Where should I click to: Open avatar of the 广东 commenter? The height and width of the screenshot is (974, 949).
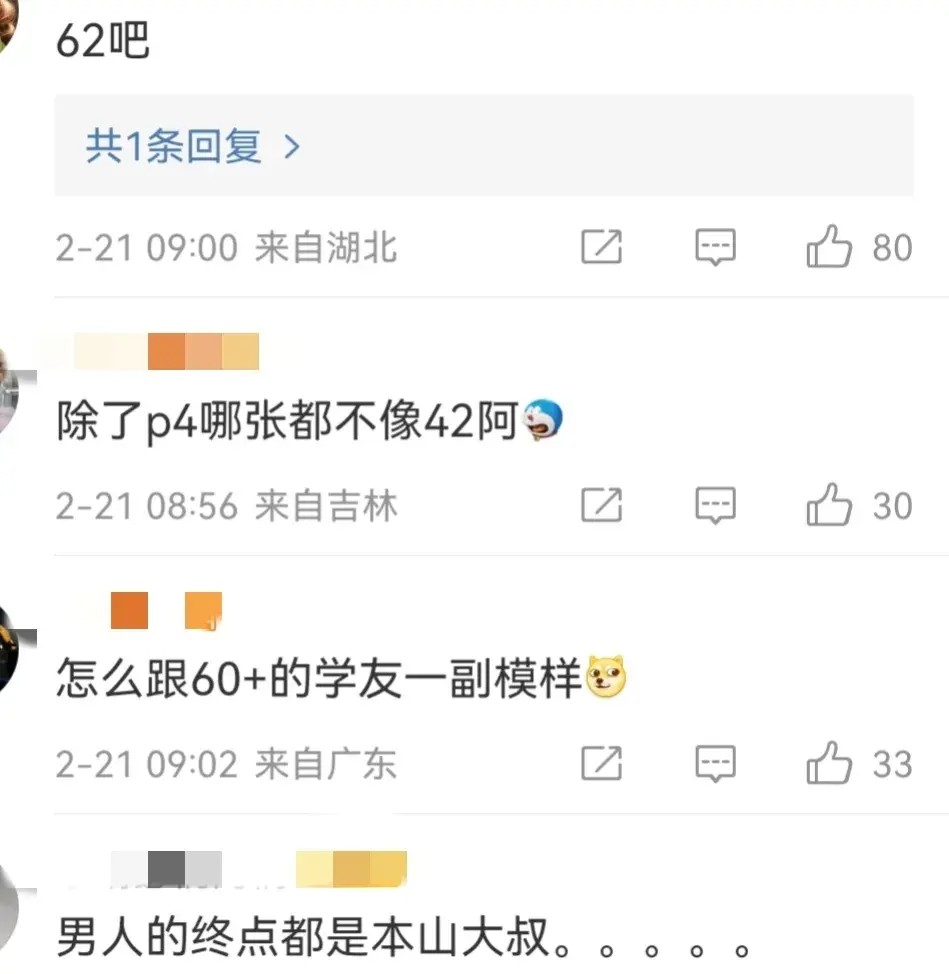point(8,650)
